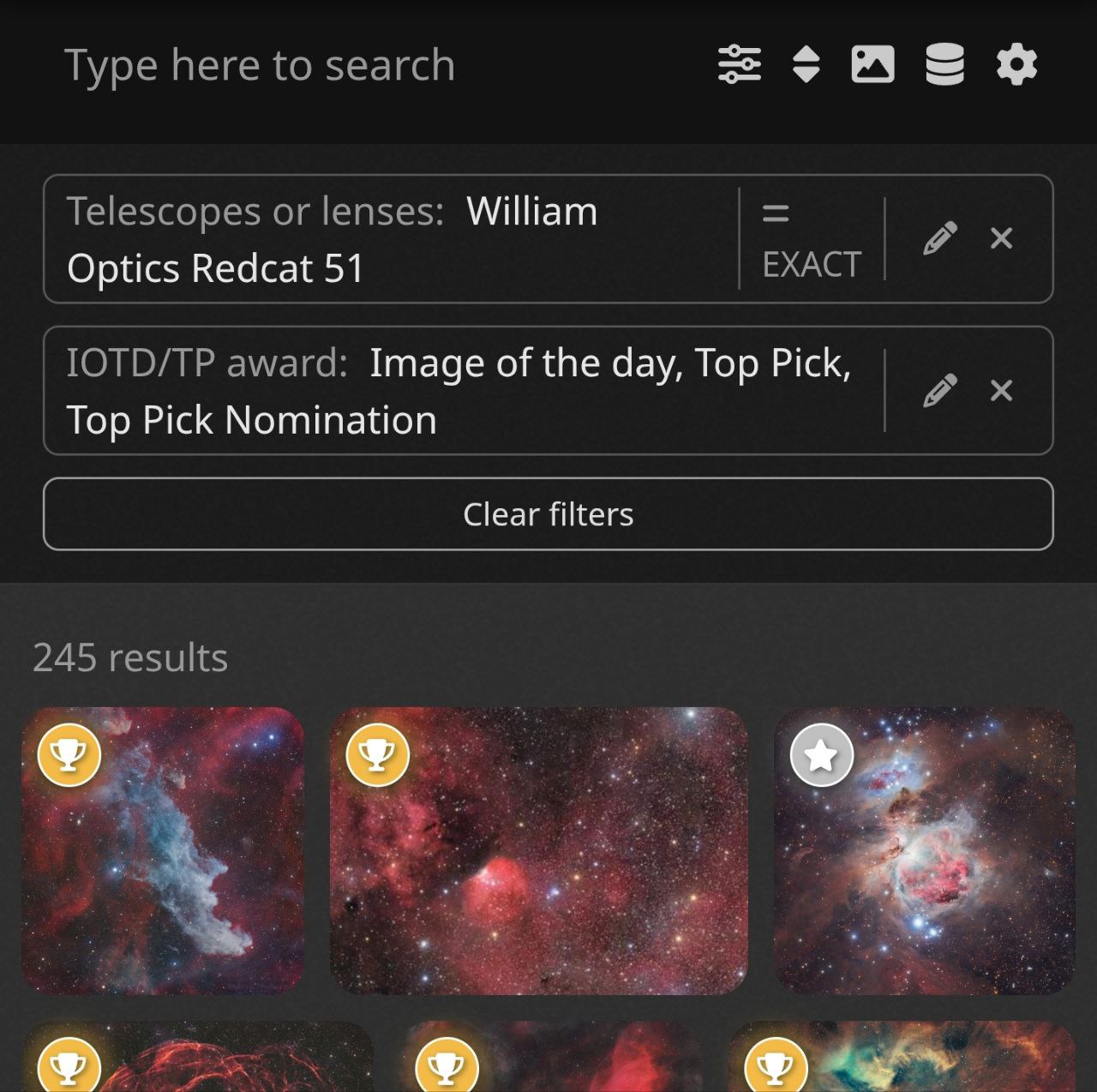Edit the IOTD/TP award filter
Screen dimensions: 1097x1092
pyautogui.click(x=939, y=391)
